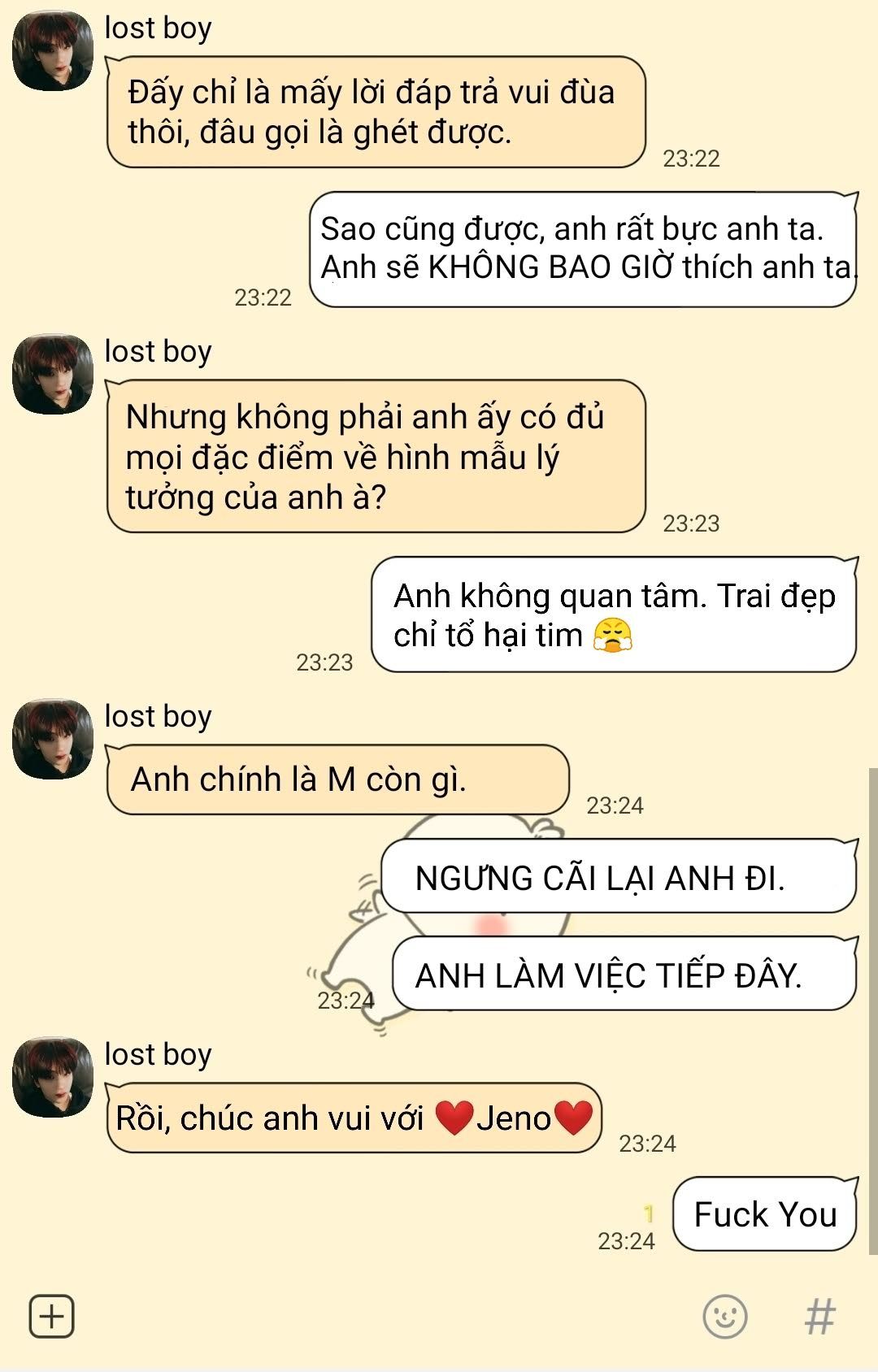View lost boy's profile picture near the Jeno message
Image resolution: width=878 pixels, height=1372 pixels.
point(53,1077)
